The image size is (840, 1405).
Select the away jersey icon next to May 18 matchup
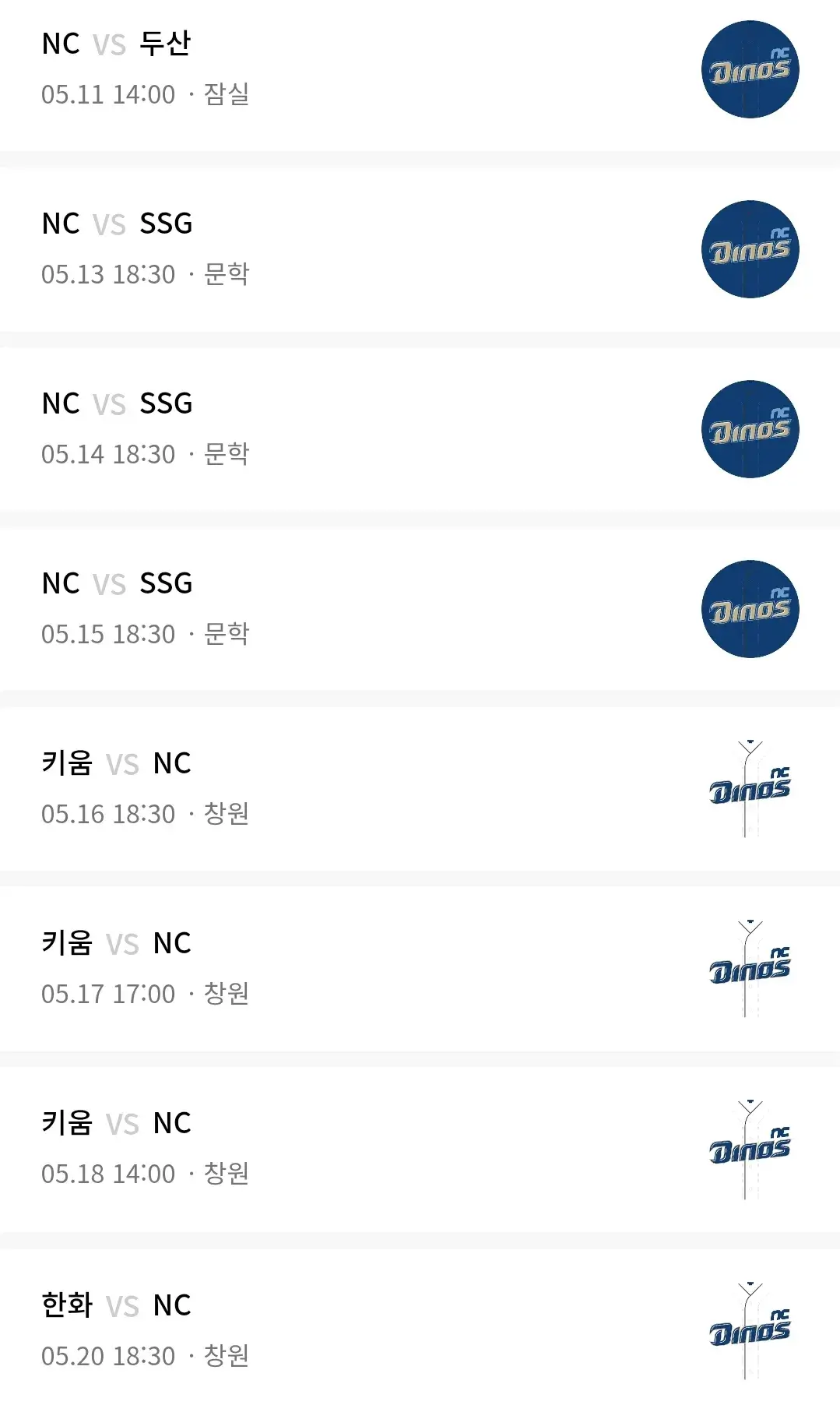click(x=750, y=1148)
